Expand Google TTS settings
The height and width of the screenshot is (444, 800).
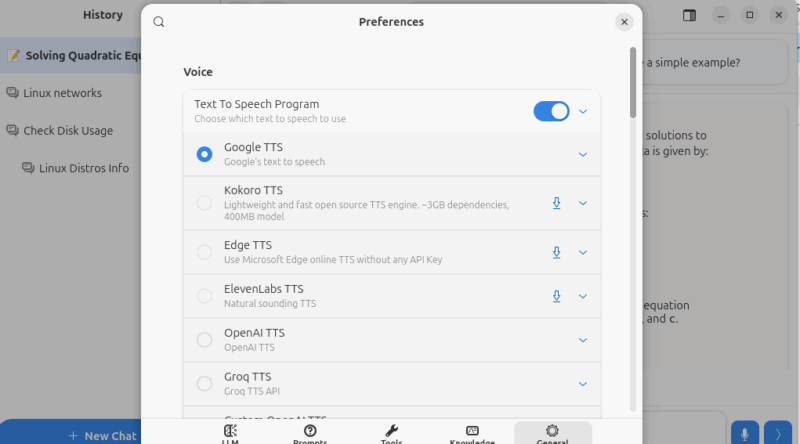[583, 154]
